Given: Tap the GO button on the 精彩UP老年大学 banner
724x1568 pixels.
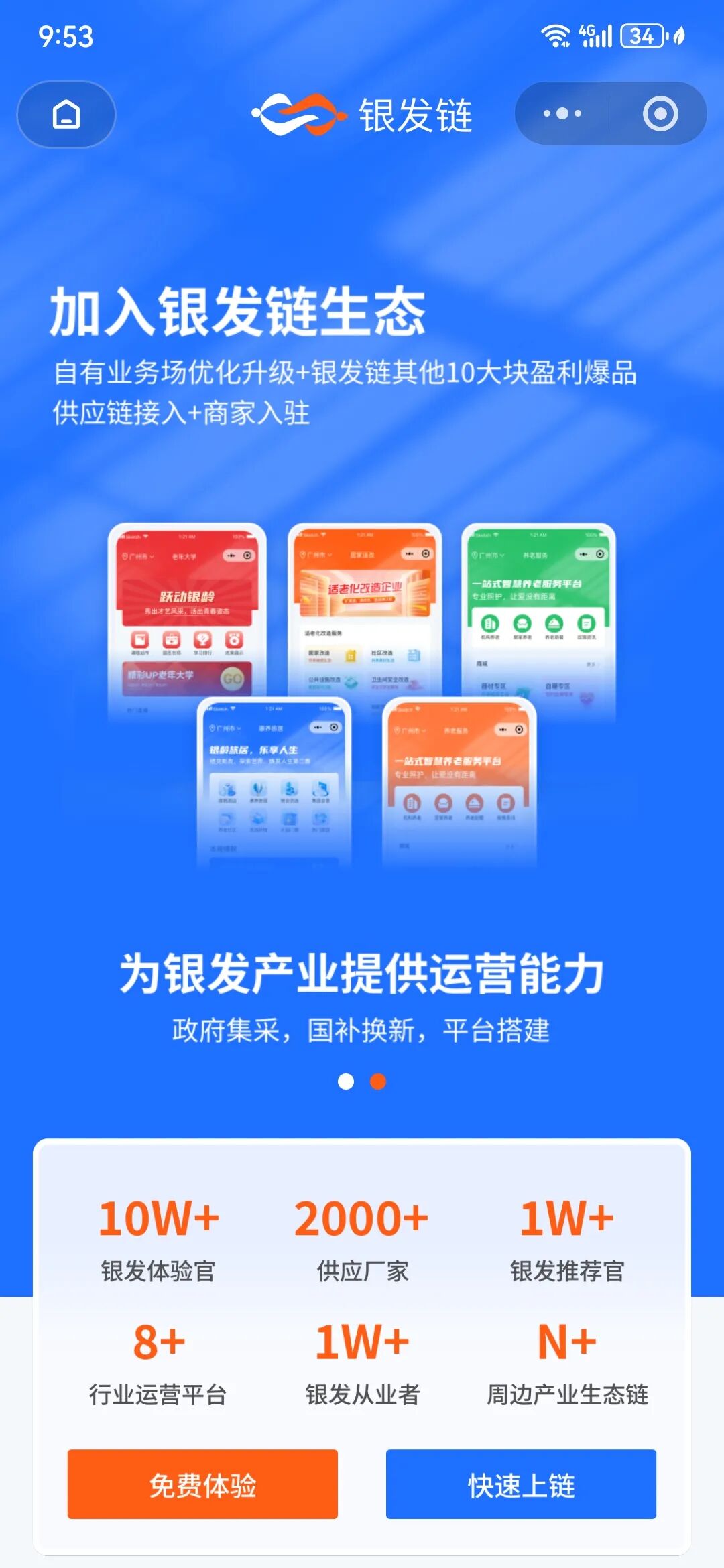Looking at the screenshot, I should 233,677.
